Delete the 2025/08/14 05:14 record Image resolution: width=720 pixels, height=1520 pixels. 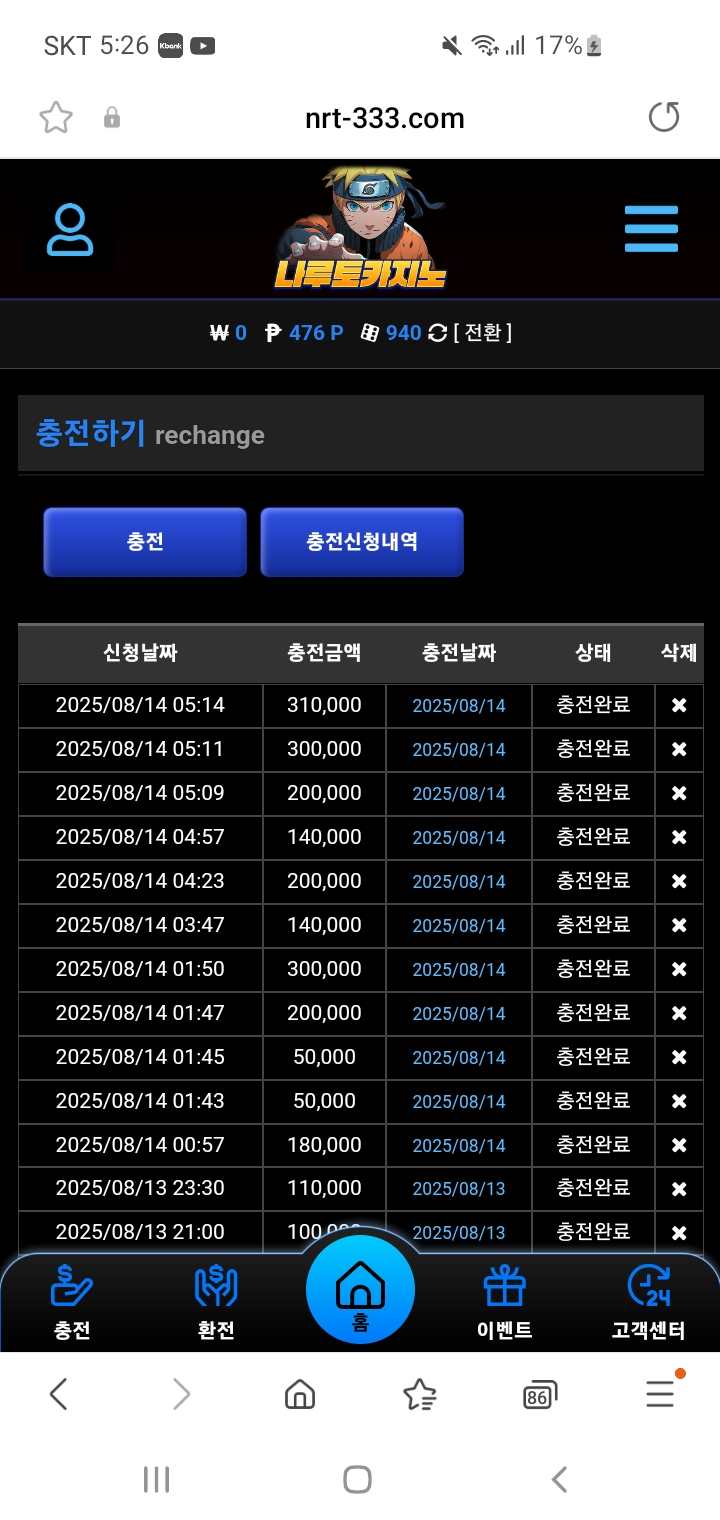point(679,705)
